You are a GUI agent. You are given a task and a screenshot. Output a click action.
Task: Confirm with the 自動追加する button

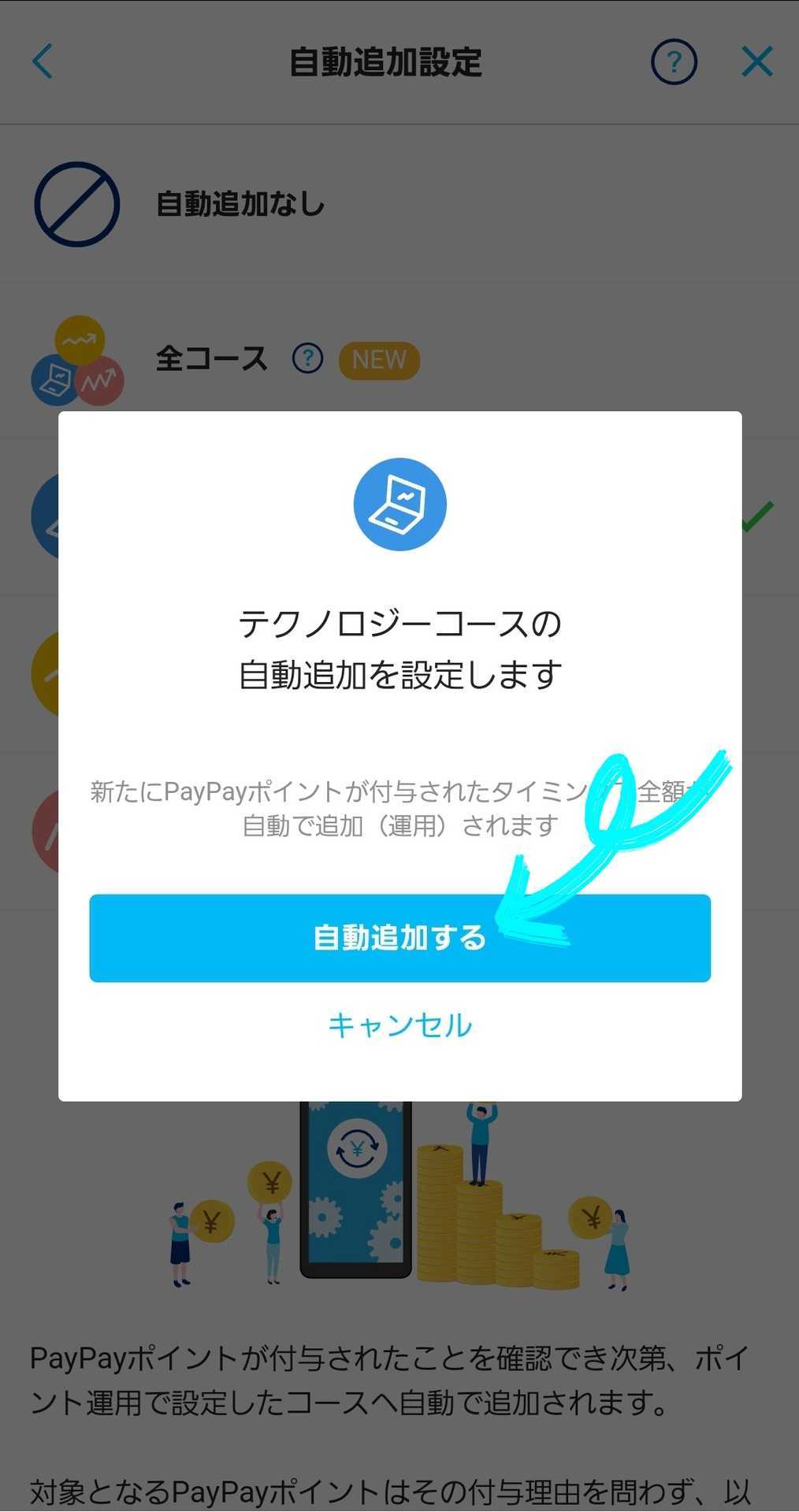click(x=399, y=938)
